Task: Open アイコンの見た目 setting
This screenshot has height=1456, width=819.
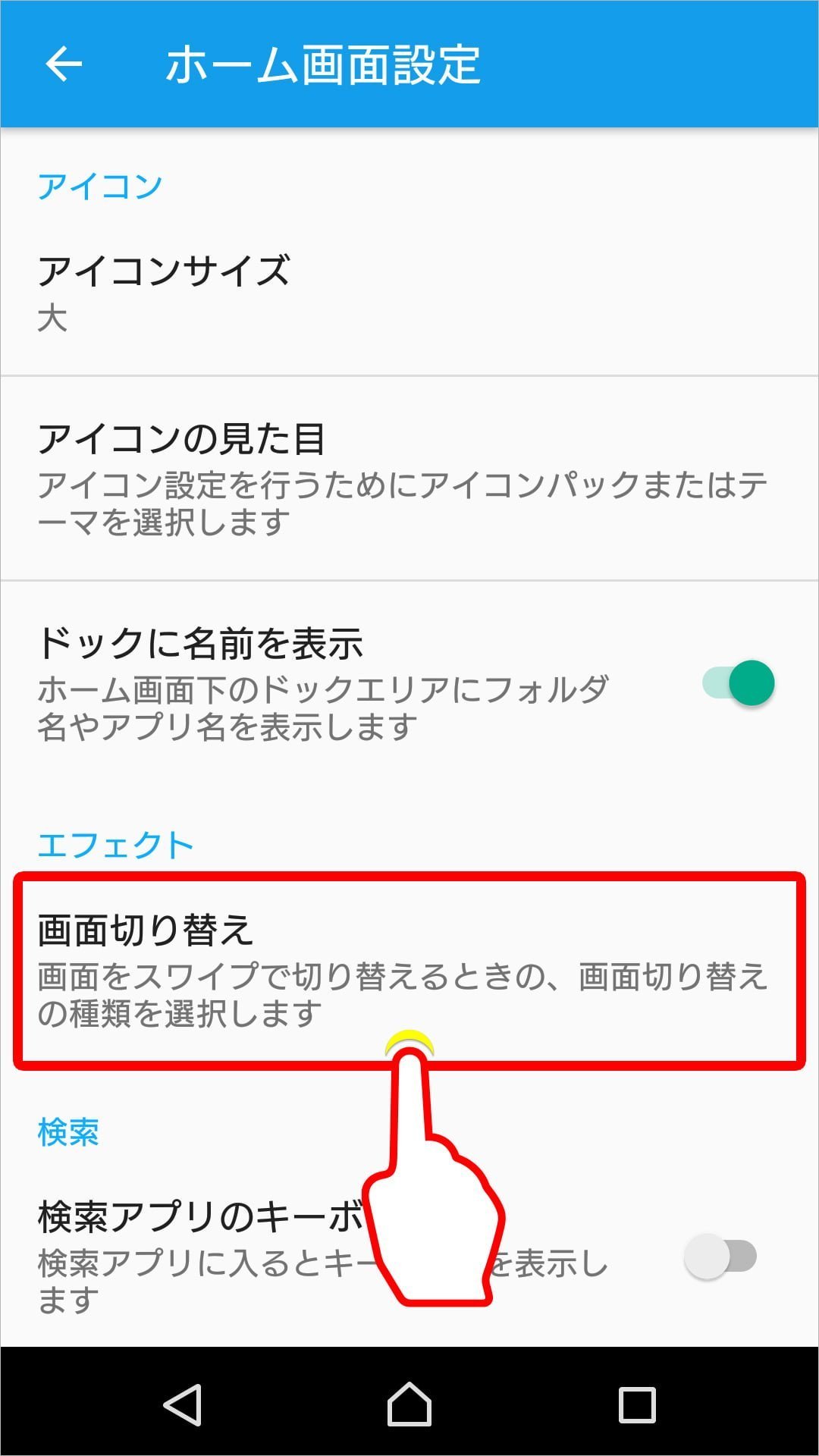Action: coord(409,478)
